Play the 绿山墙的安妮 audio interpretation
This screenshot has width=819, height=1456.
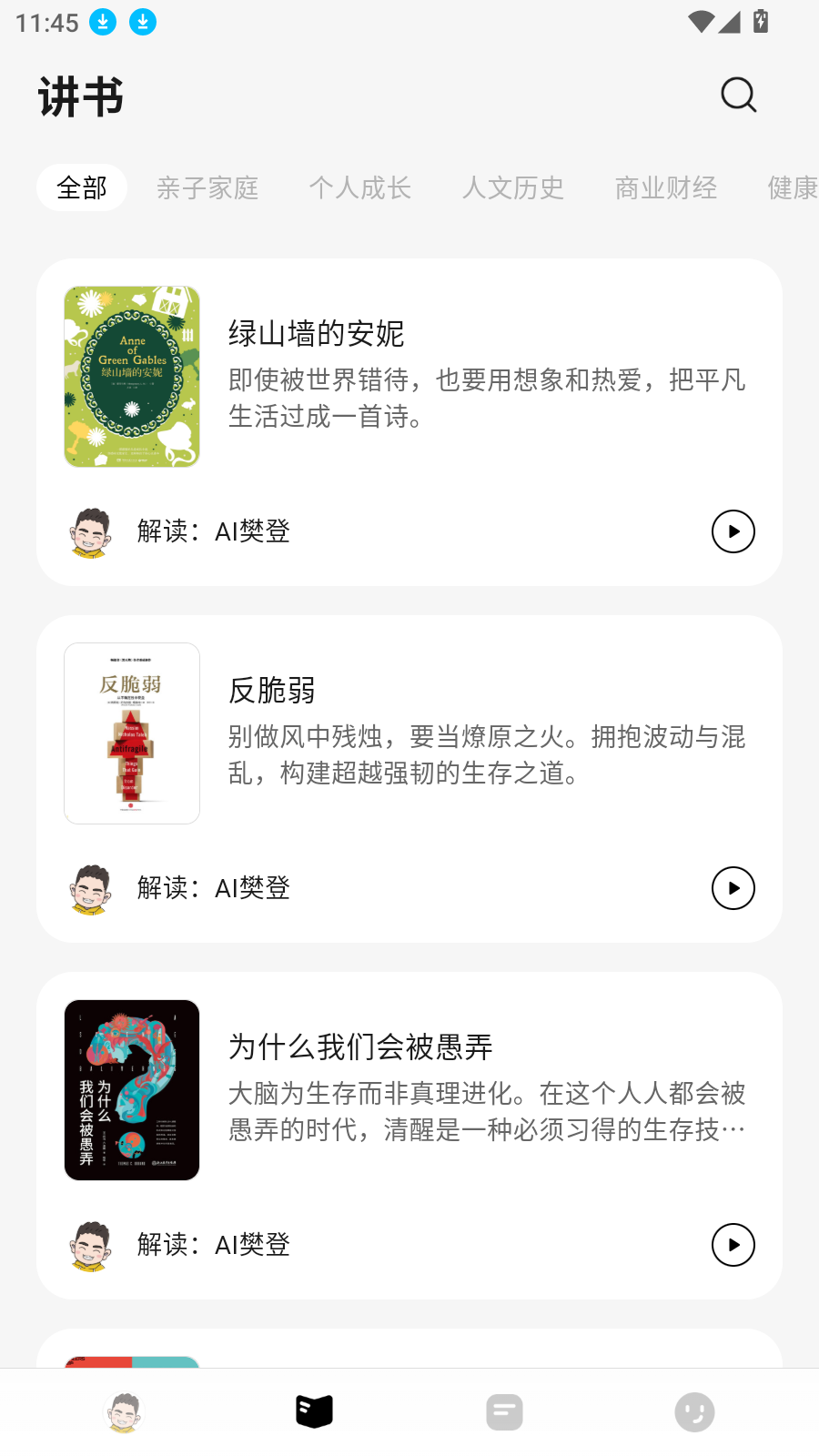coord(733,531)
